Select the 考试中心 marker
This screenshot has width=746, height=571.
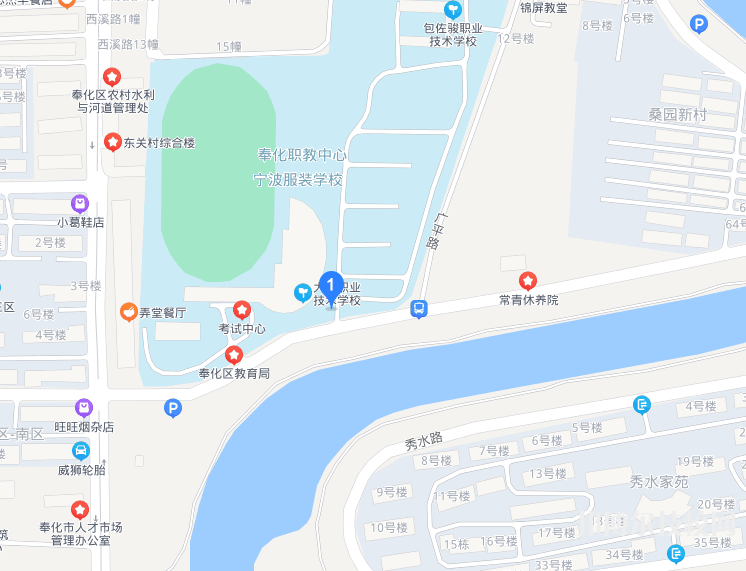241,311
